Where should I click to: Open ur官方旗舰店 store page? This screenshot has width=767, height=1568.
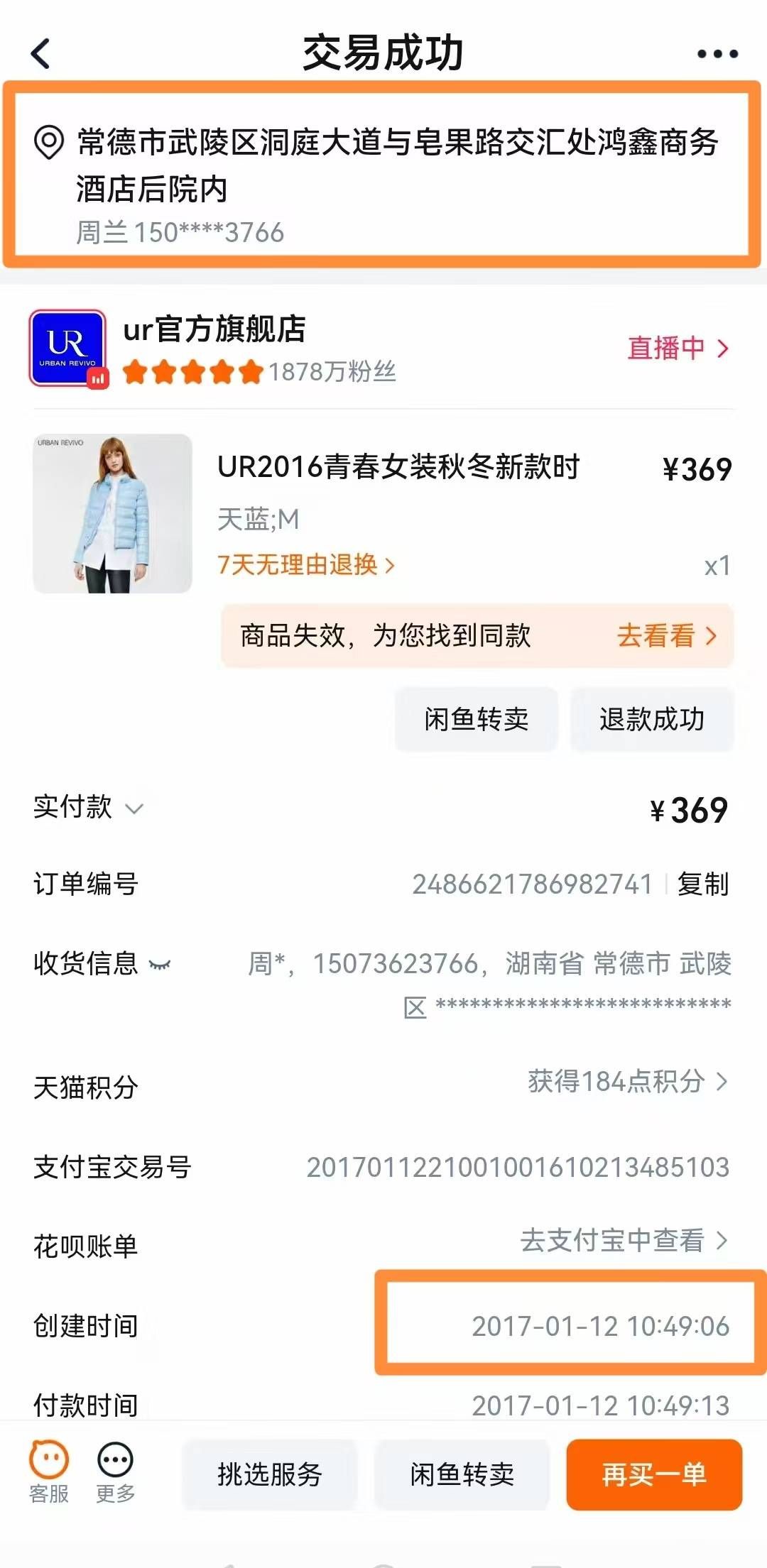click(213, 330)
